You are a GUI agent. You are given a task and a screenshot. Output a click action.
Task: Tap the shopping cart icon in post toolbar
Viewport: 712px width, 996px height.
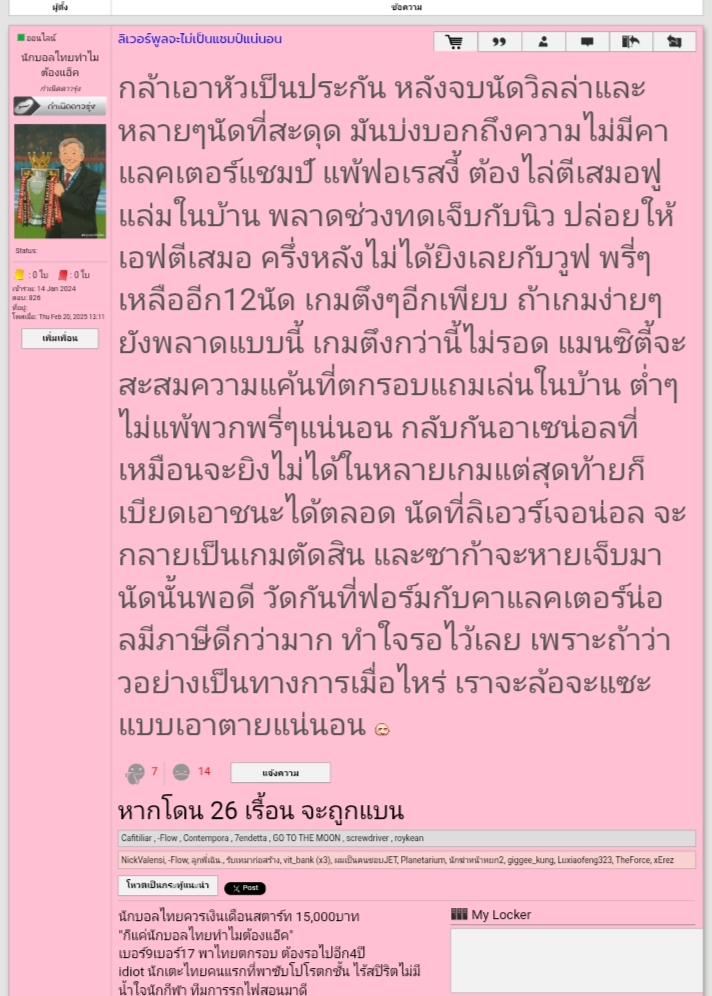tap(455, 42)
